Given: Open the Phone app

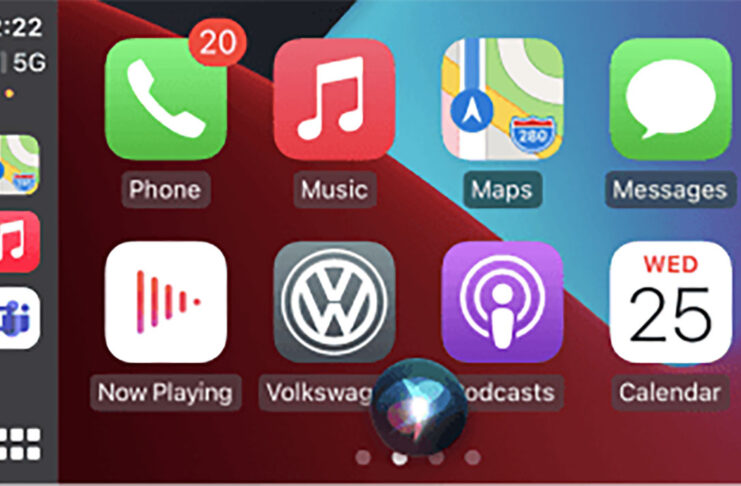Looking at the screenshot, I should pyautogui.click(x=165, y=100).
